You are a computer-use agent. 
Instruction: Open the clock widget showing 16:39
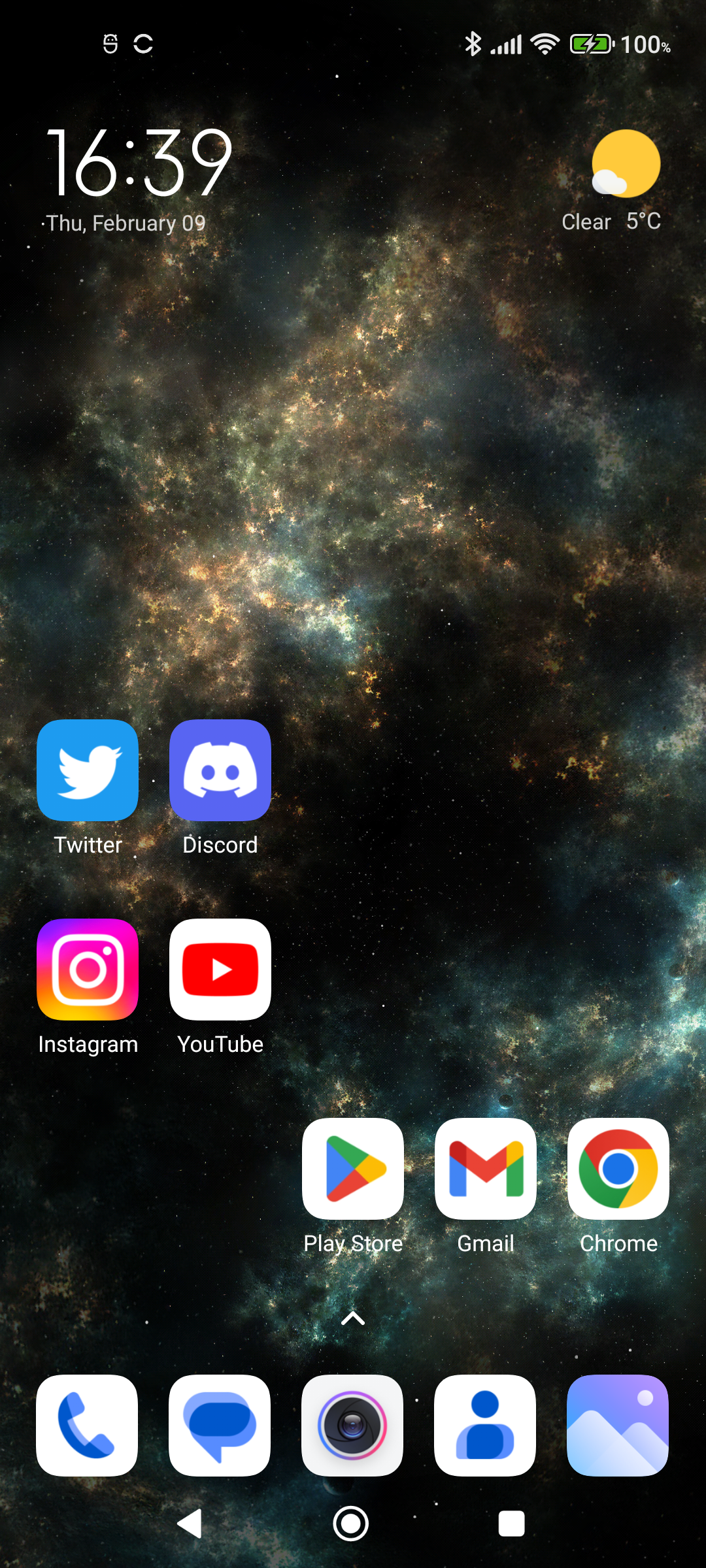[x=139, y=163]
